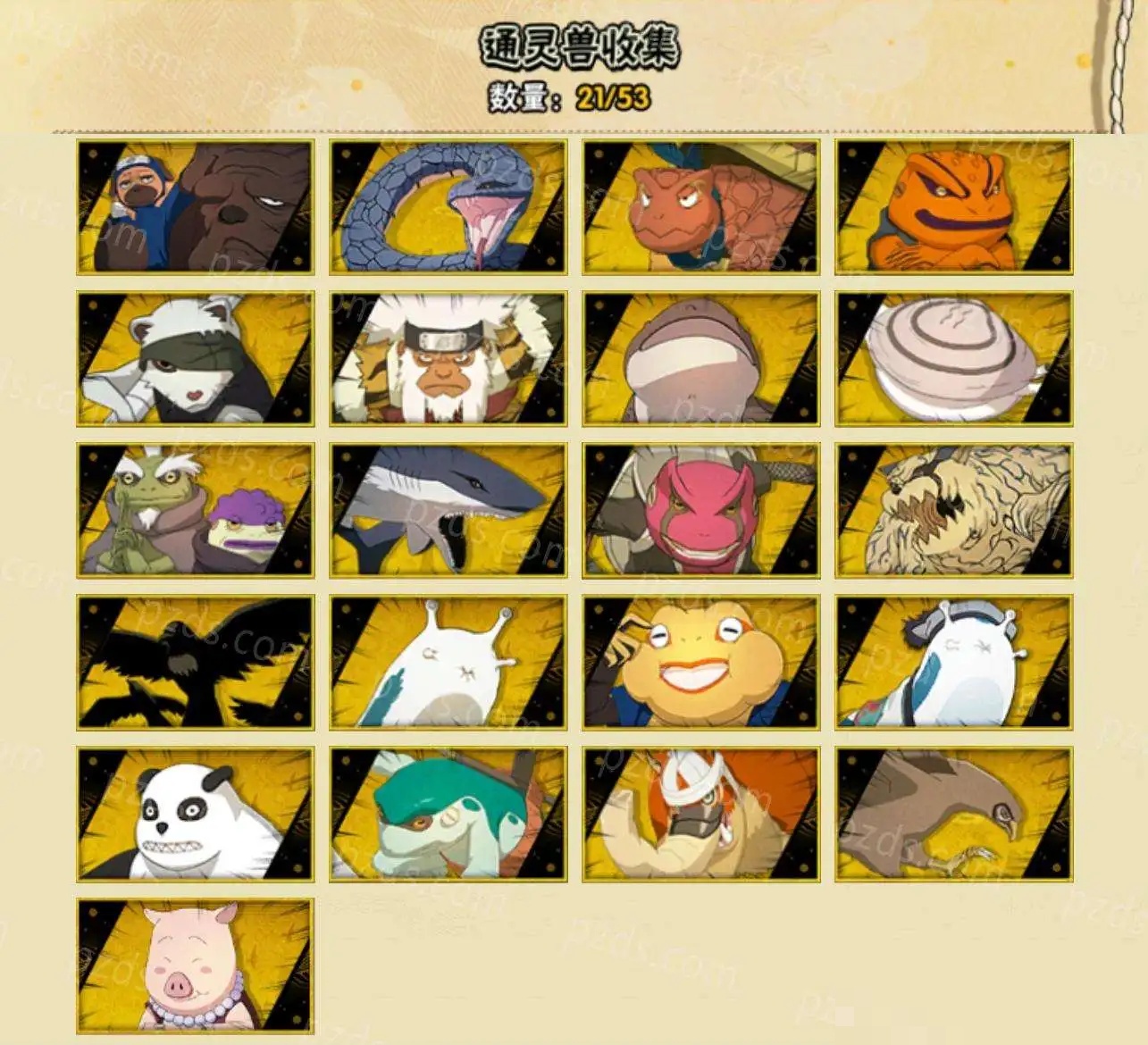This screenshot has width=1148, height=1045.
Task: View the brown hawk card
Action: point(954,814)
